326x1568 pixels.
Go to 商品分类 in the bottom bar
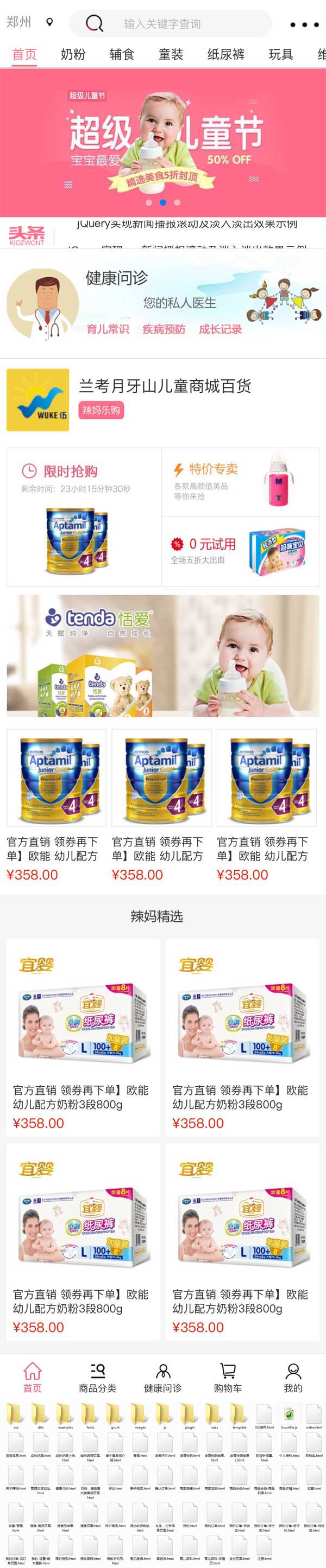coord(97,1378)
